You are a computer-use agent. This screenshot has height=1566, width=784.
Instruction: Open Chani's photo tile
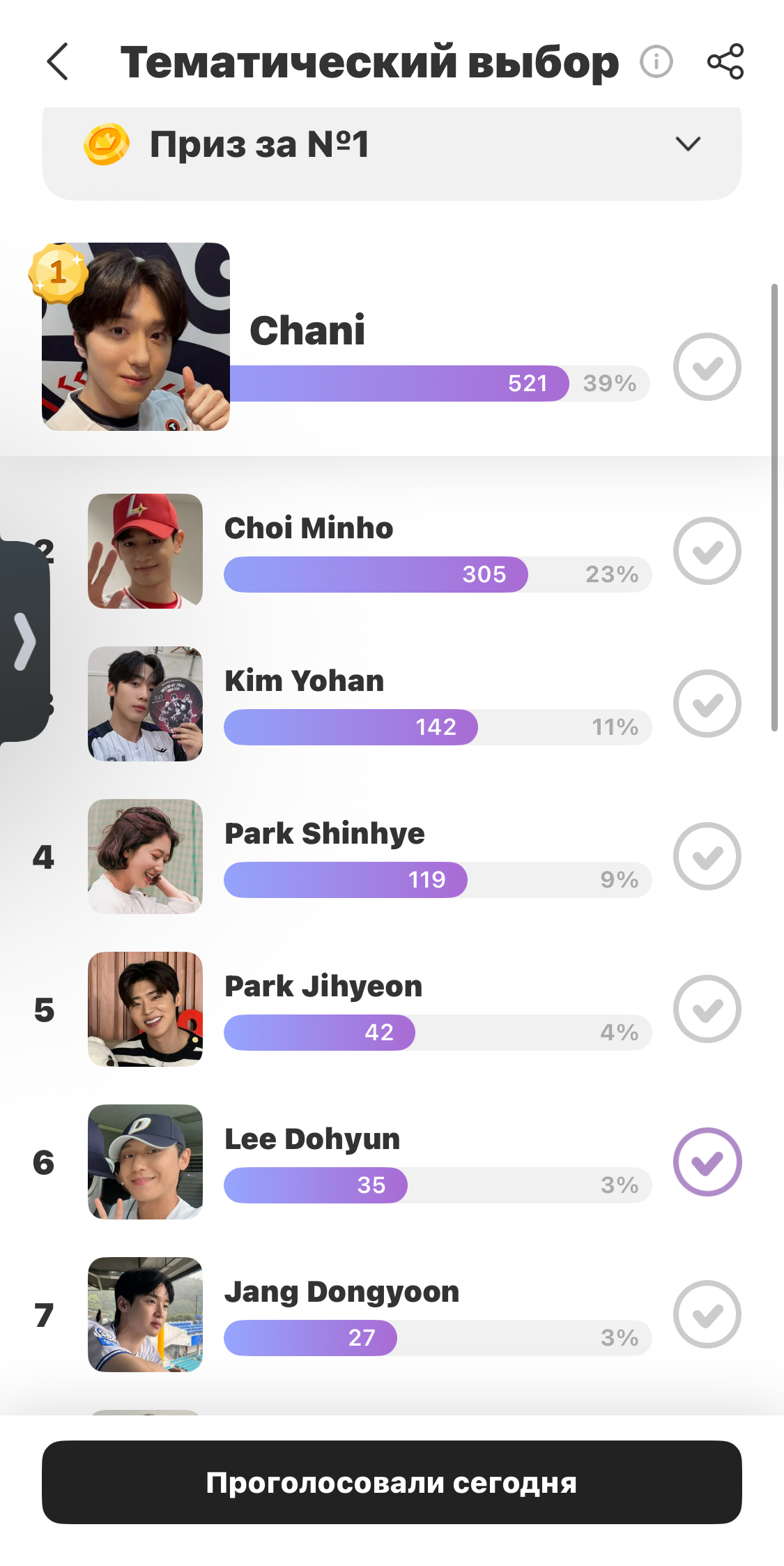click(136, 337)
